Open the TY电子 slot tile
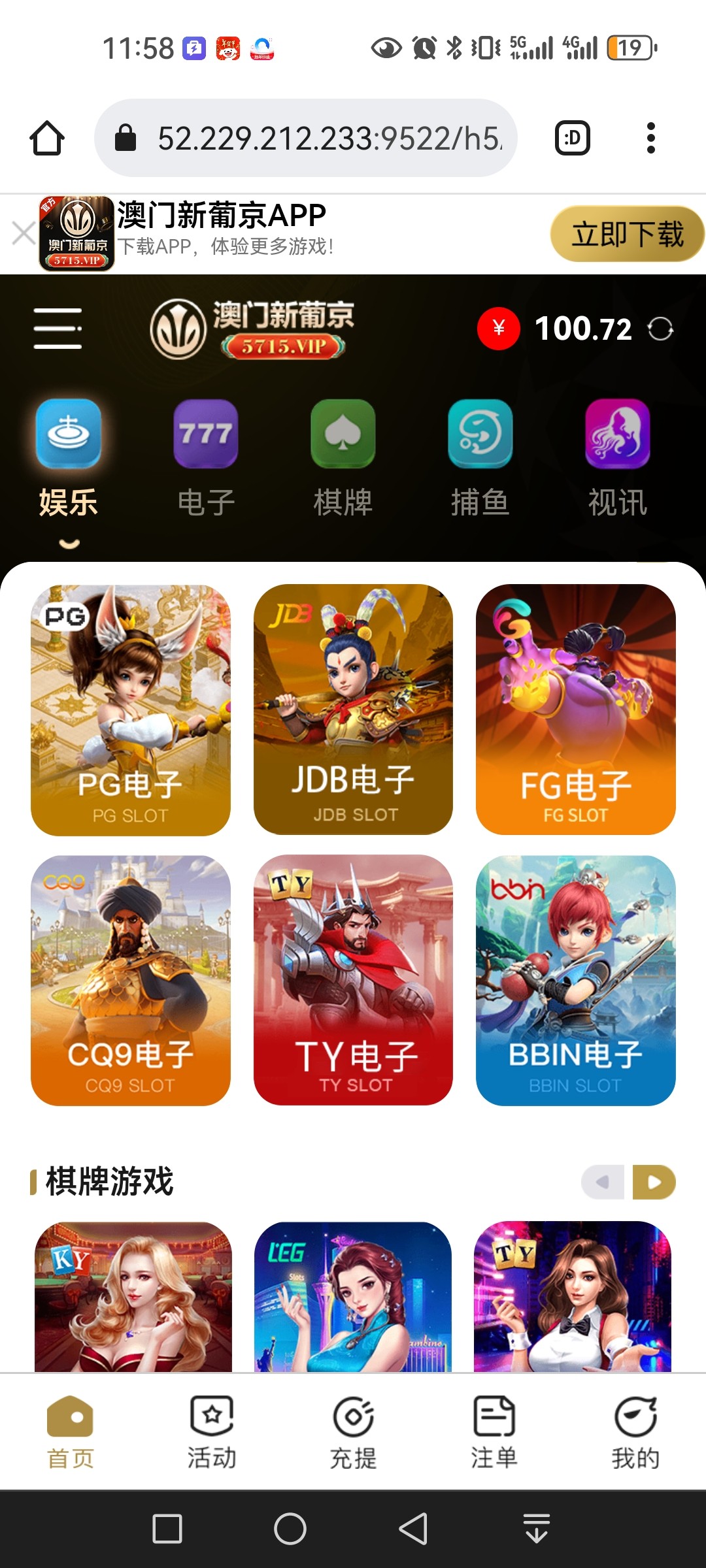 353,980
